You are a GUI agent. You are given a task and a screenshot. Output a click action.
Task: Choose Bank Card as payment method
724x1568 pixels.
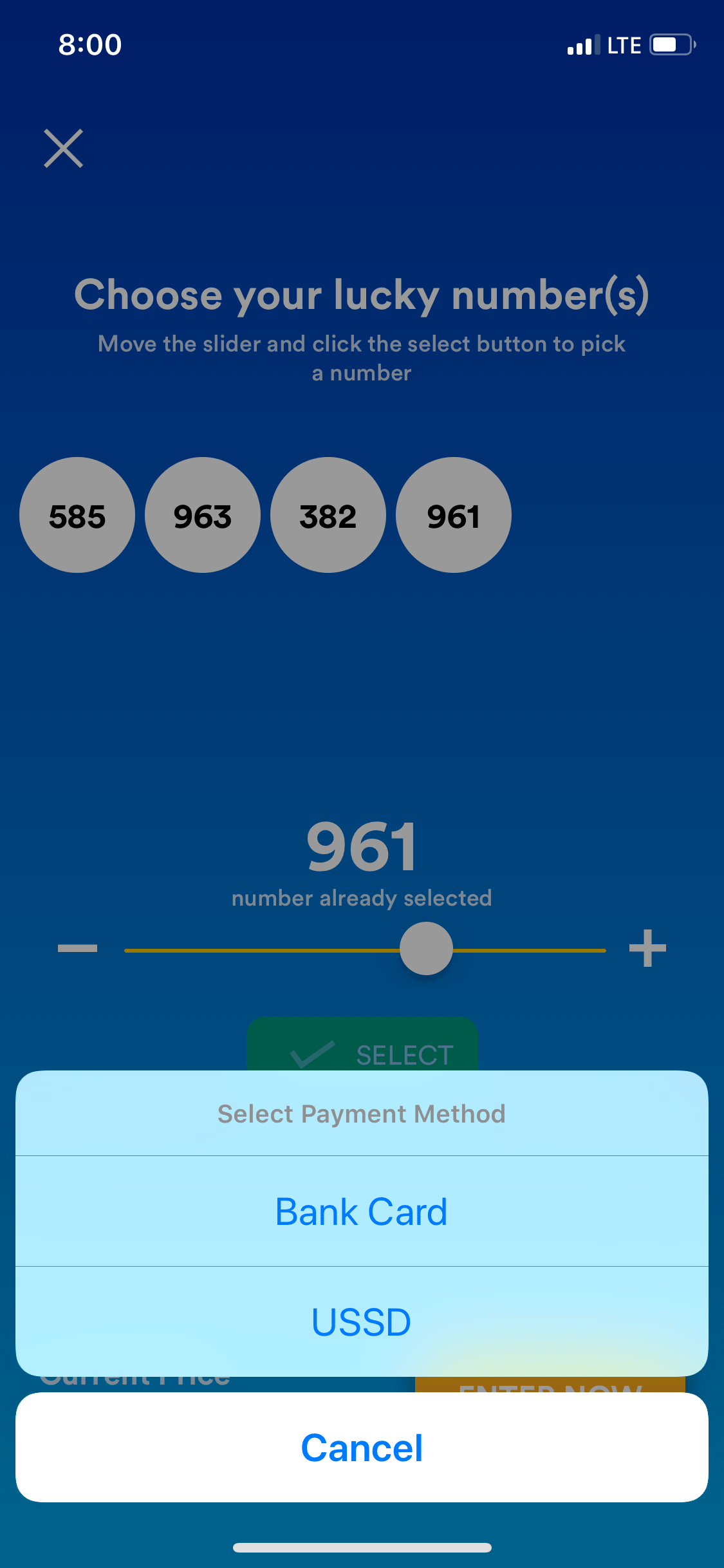[361, 1211]
